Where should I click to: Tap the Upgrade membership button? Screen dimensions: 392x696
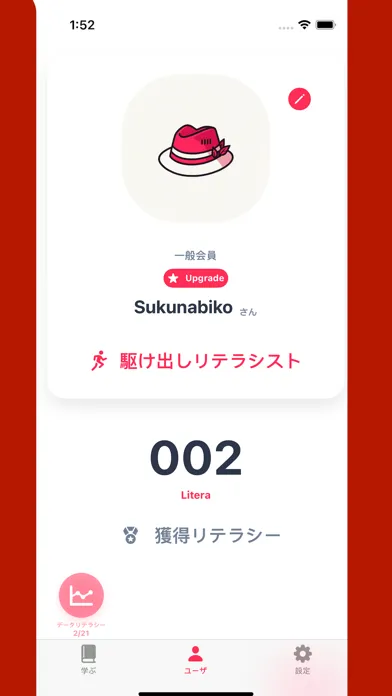click(196, 278)
